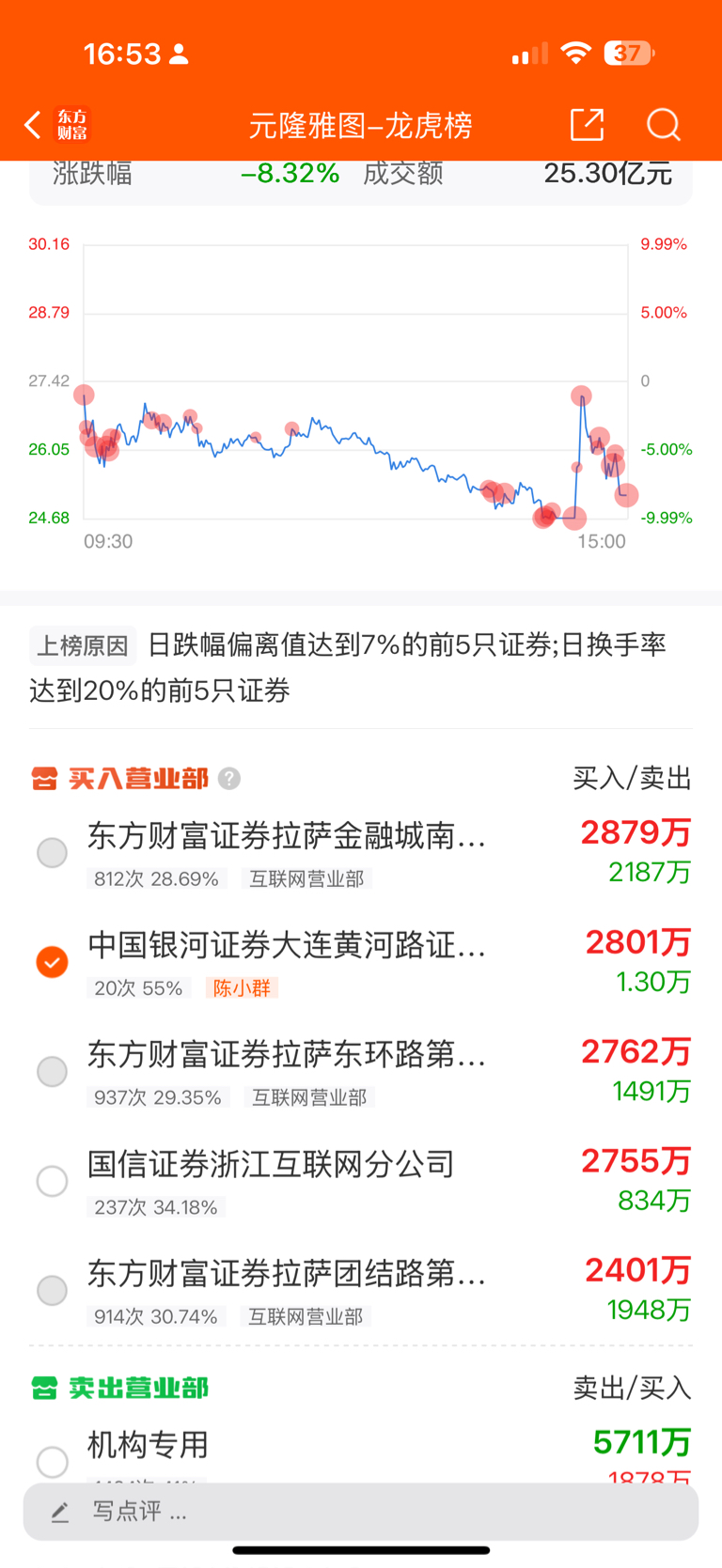Open the 写点评 comment field
This screenshot has height=1568, width=722.
(x=361, y=1512)
